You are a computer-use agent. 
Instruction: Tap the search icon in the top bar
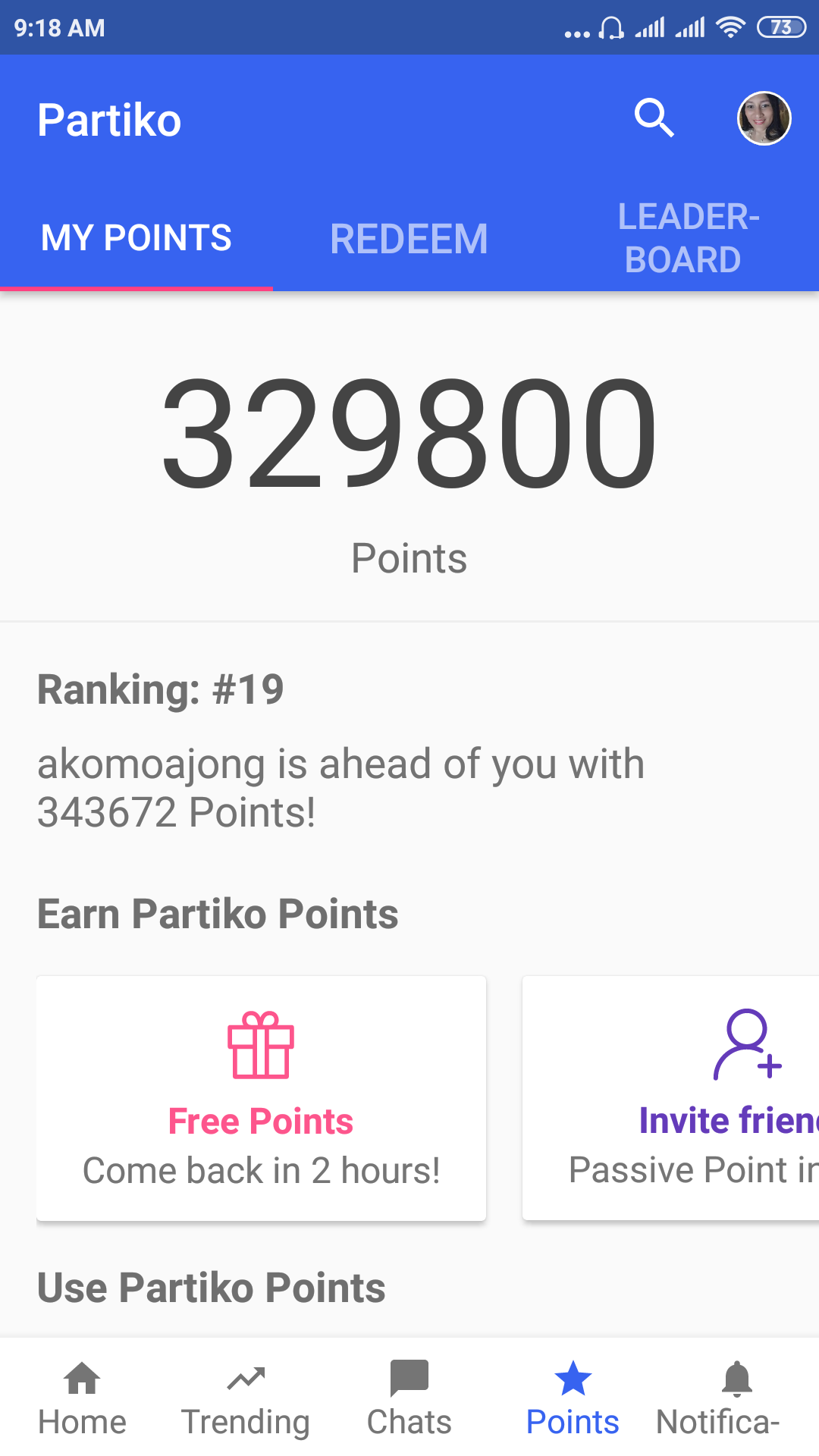[x=654, y=118]
